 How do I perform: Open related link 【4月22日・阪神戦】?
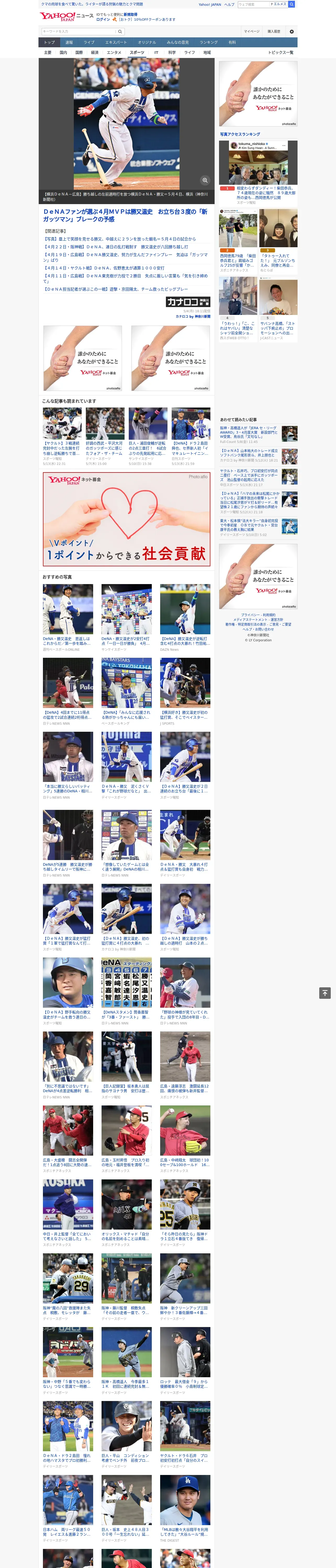[x=116, y=246]
